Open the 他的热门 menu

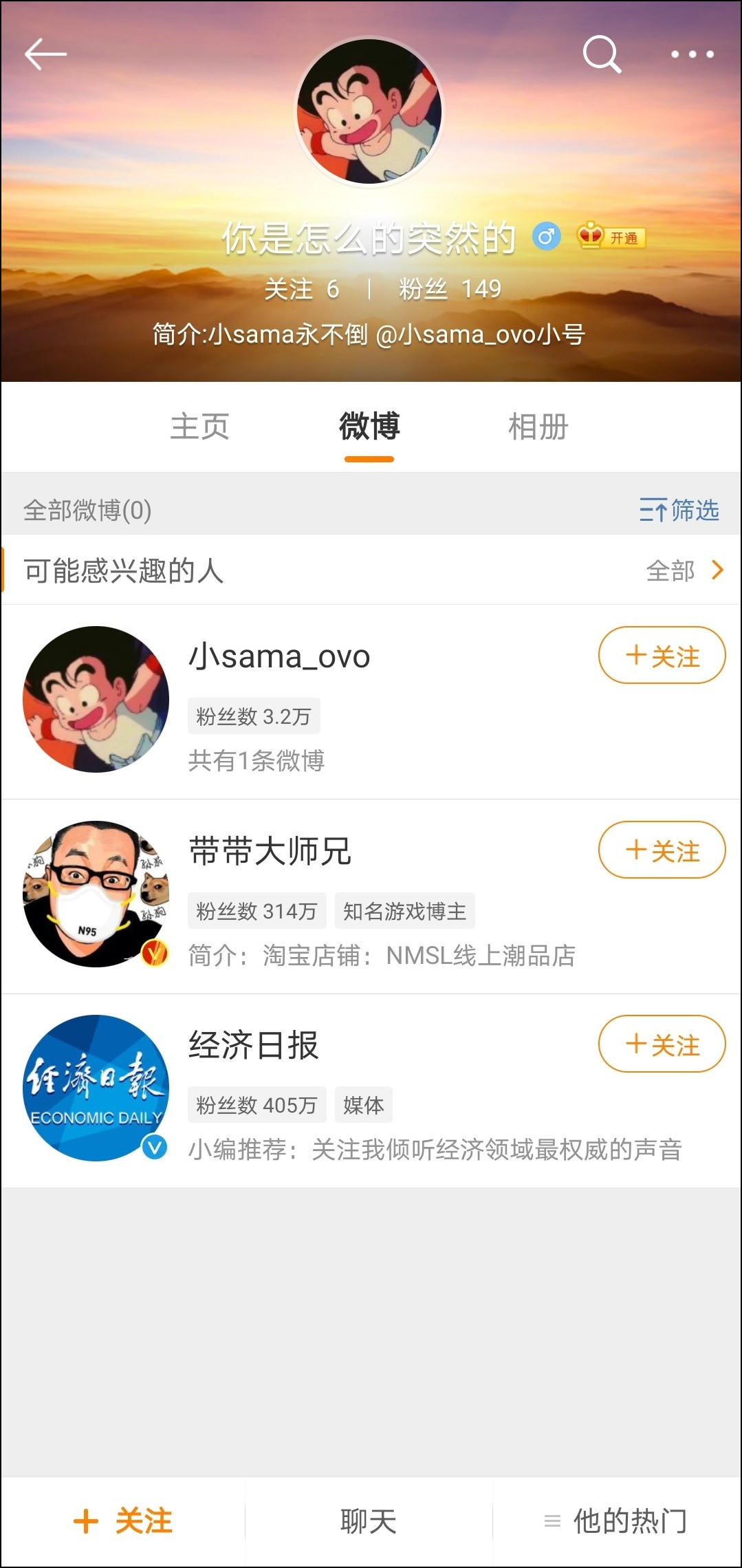pyautogui.click(x=617, y=1521)
